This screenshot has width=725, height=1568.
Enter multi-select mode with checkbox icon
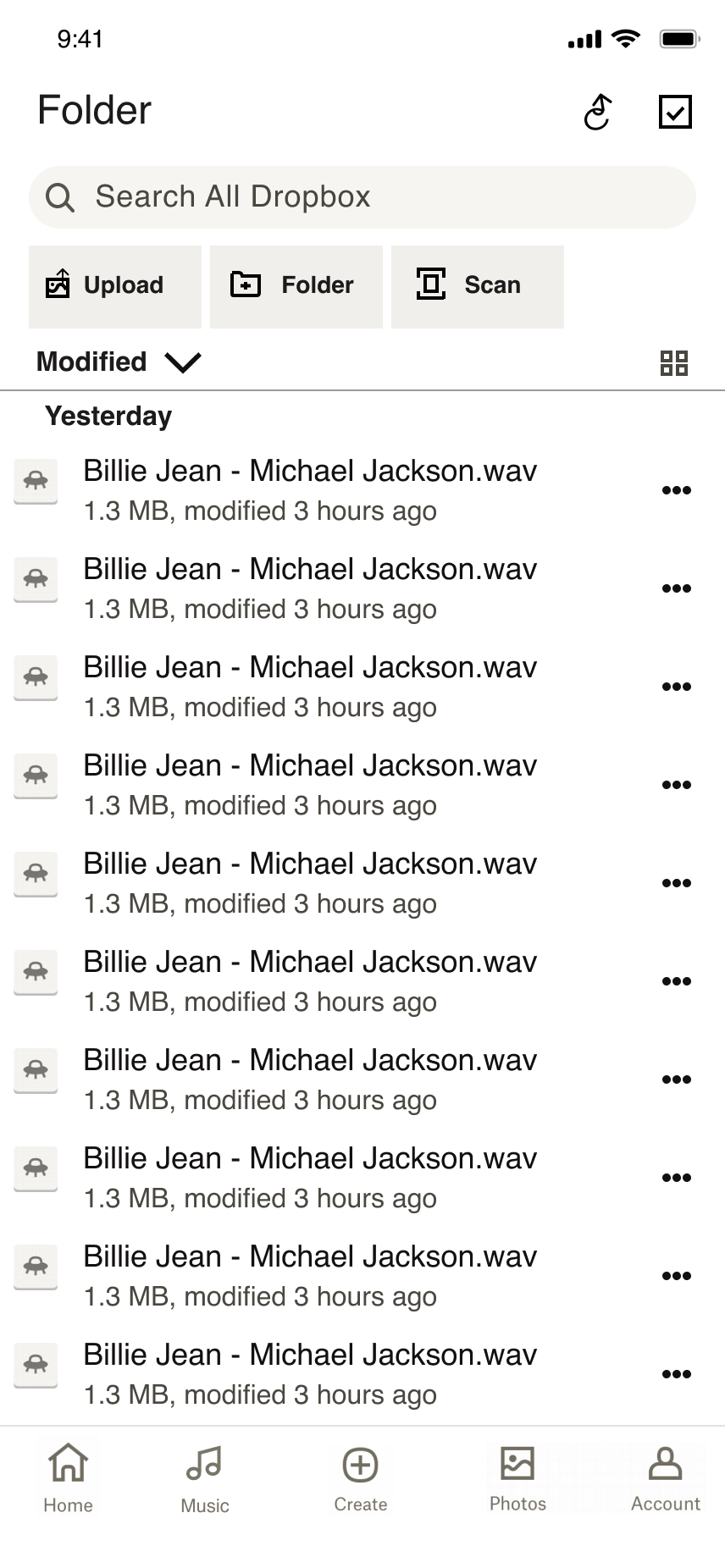coord(675,112)
